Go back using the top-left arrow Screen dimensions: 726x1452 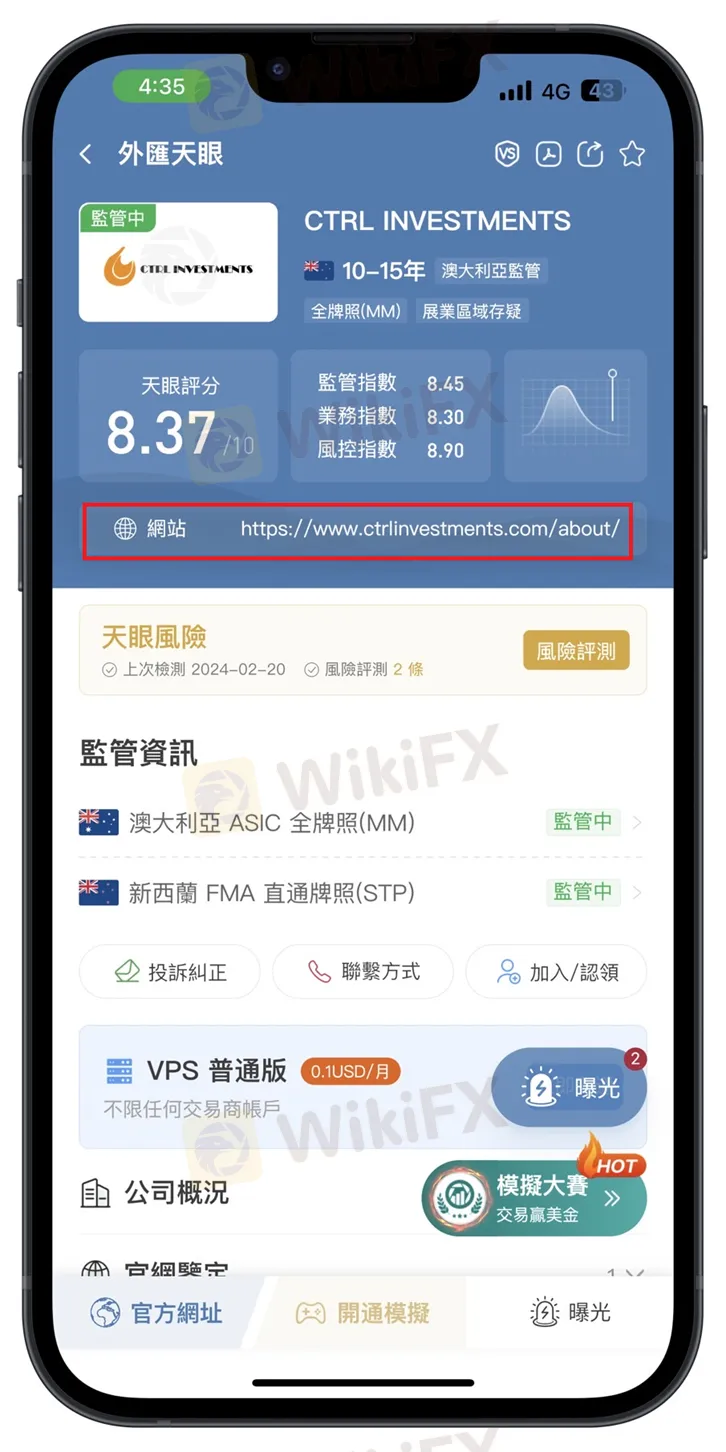click(86, 154)
